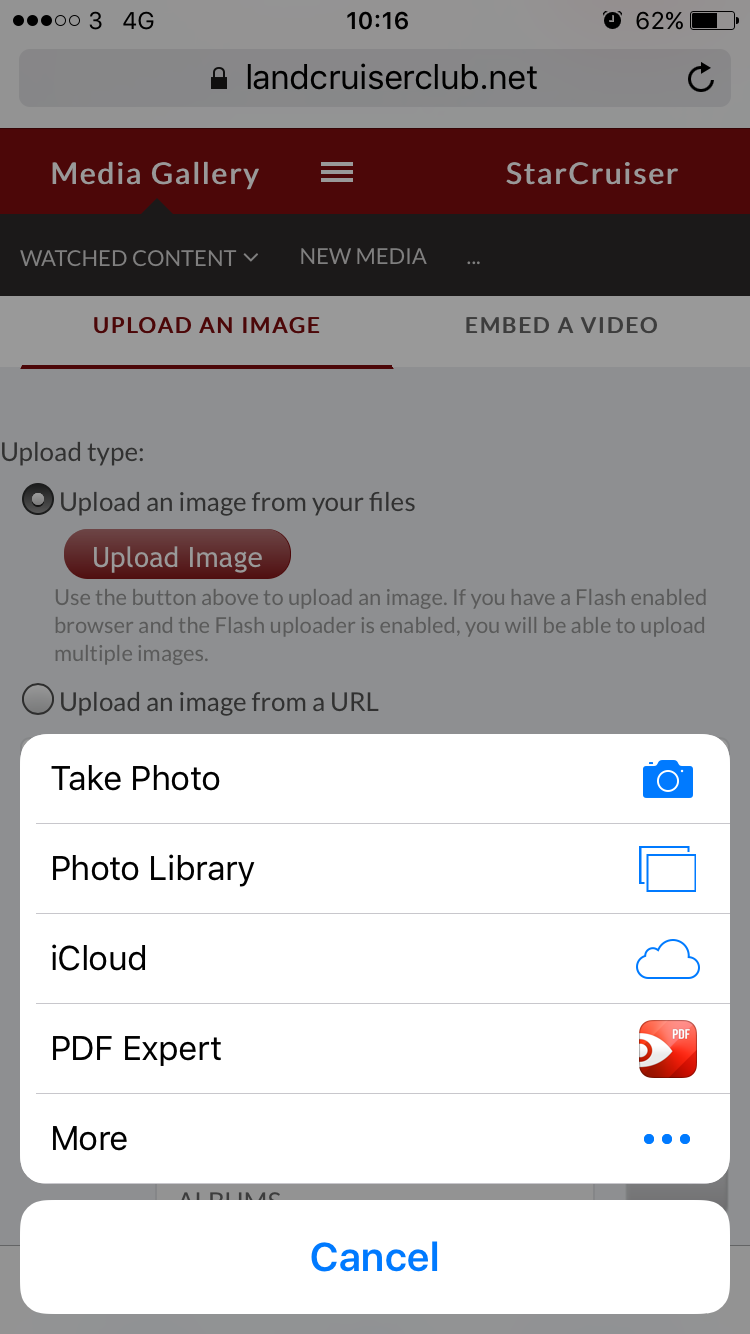Open the hamburger menu icon
This screenshot has width=750, height=1334.
(x=337, y=173)
